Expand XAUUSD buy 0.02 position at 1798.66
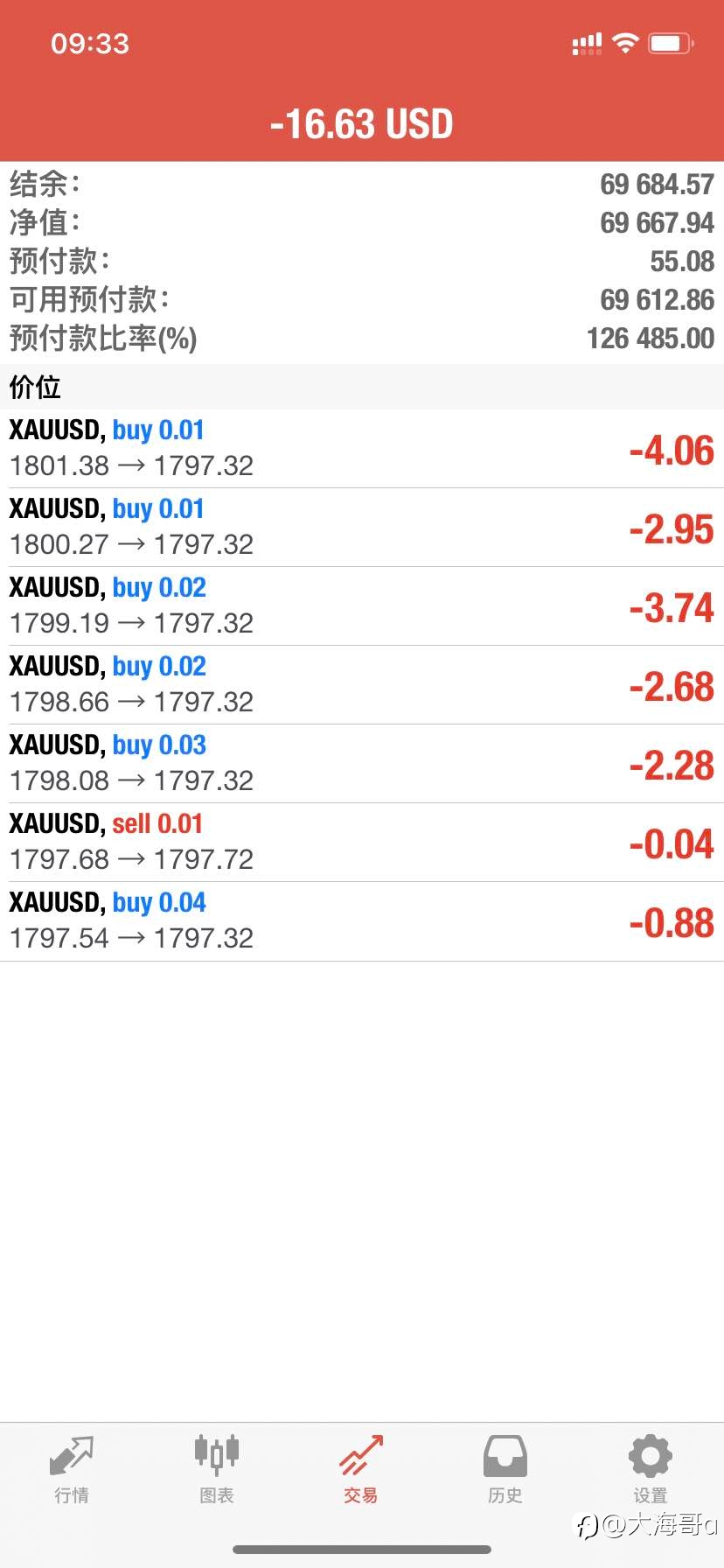Screen dimensions: 724x1568 tap(362, 685)
